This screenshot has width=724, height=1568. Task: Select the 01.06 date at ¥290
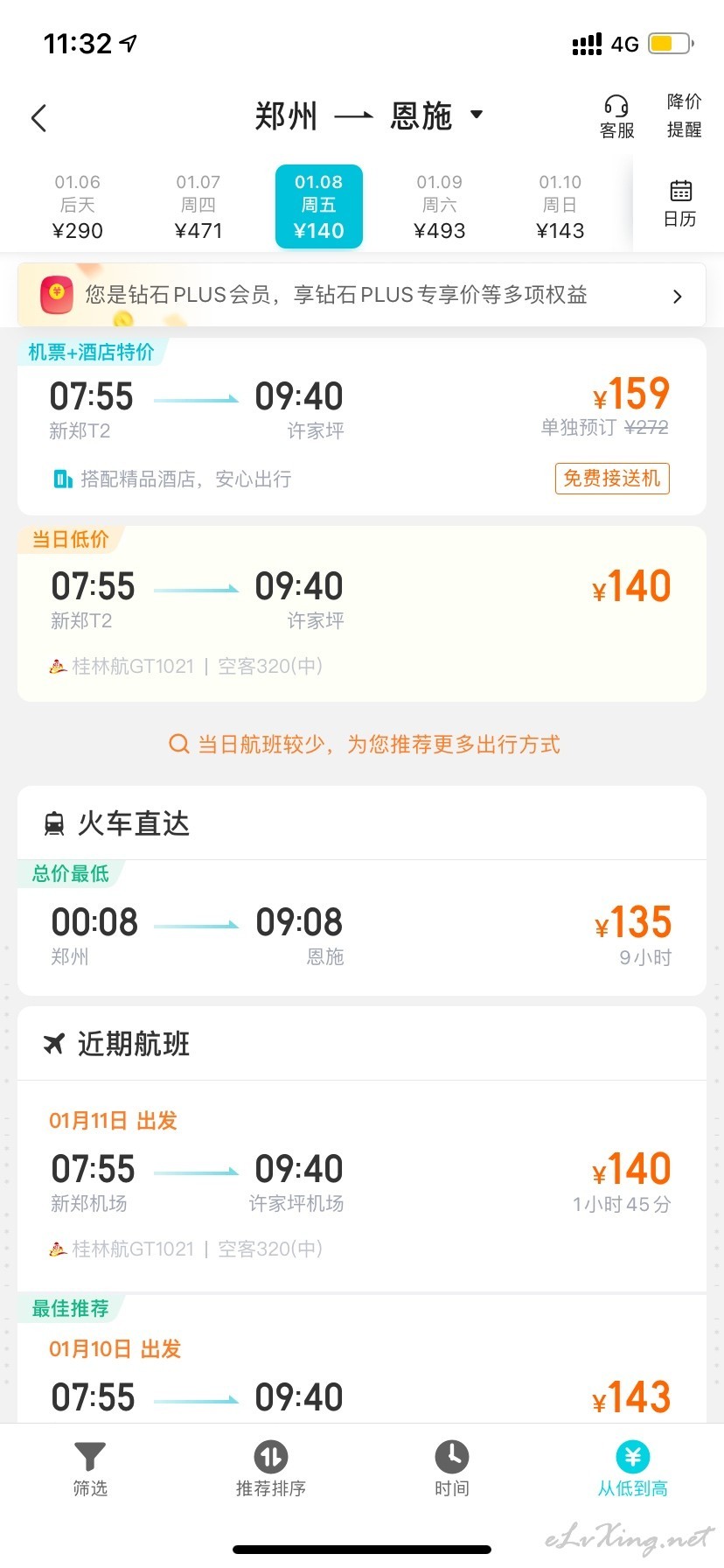78,206
